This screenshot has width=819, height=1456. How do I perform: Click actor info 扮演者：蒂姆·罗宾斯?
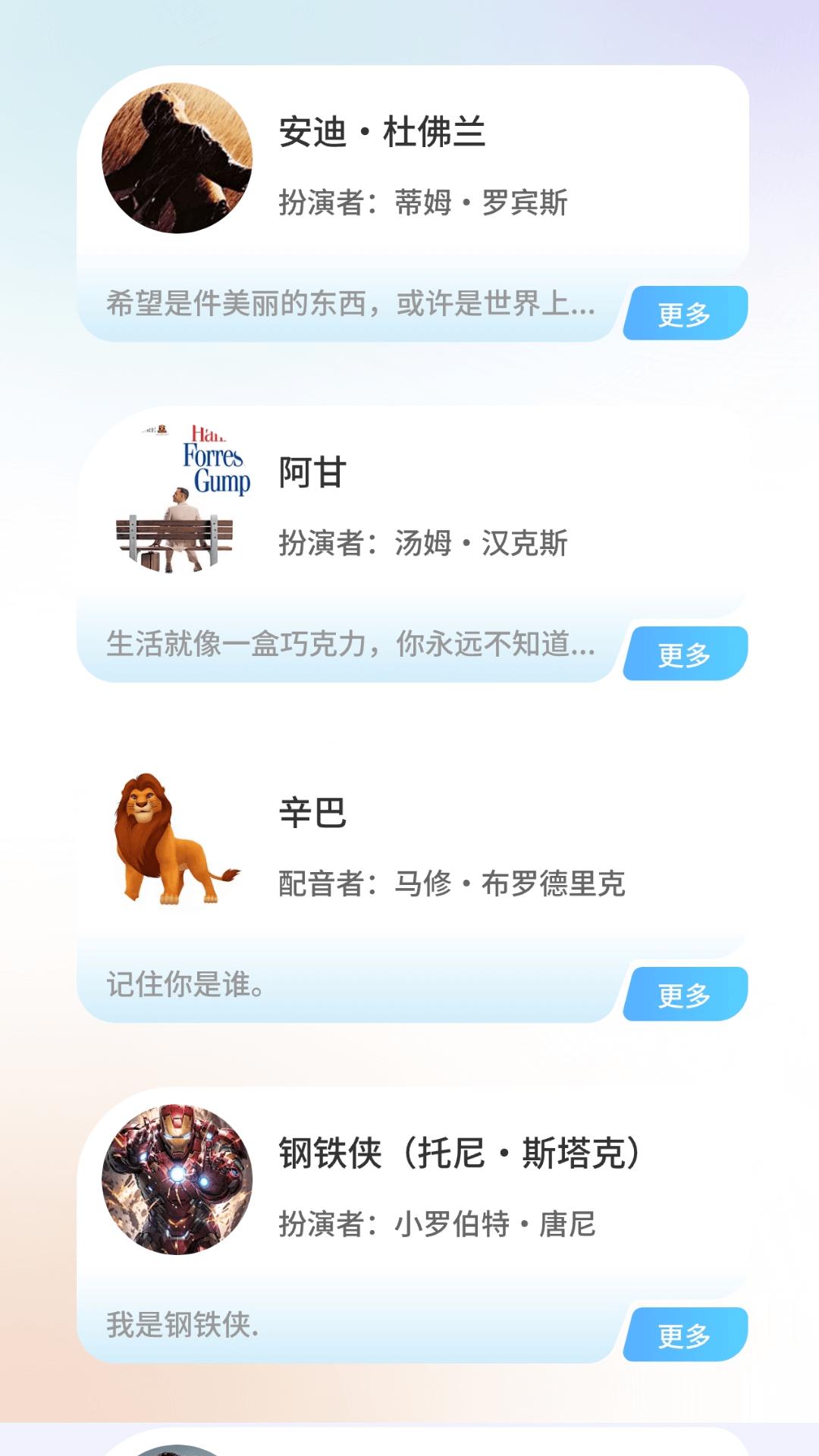pyautogui.click(x=425, y=202)
